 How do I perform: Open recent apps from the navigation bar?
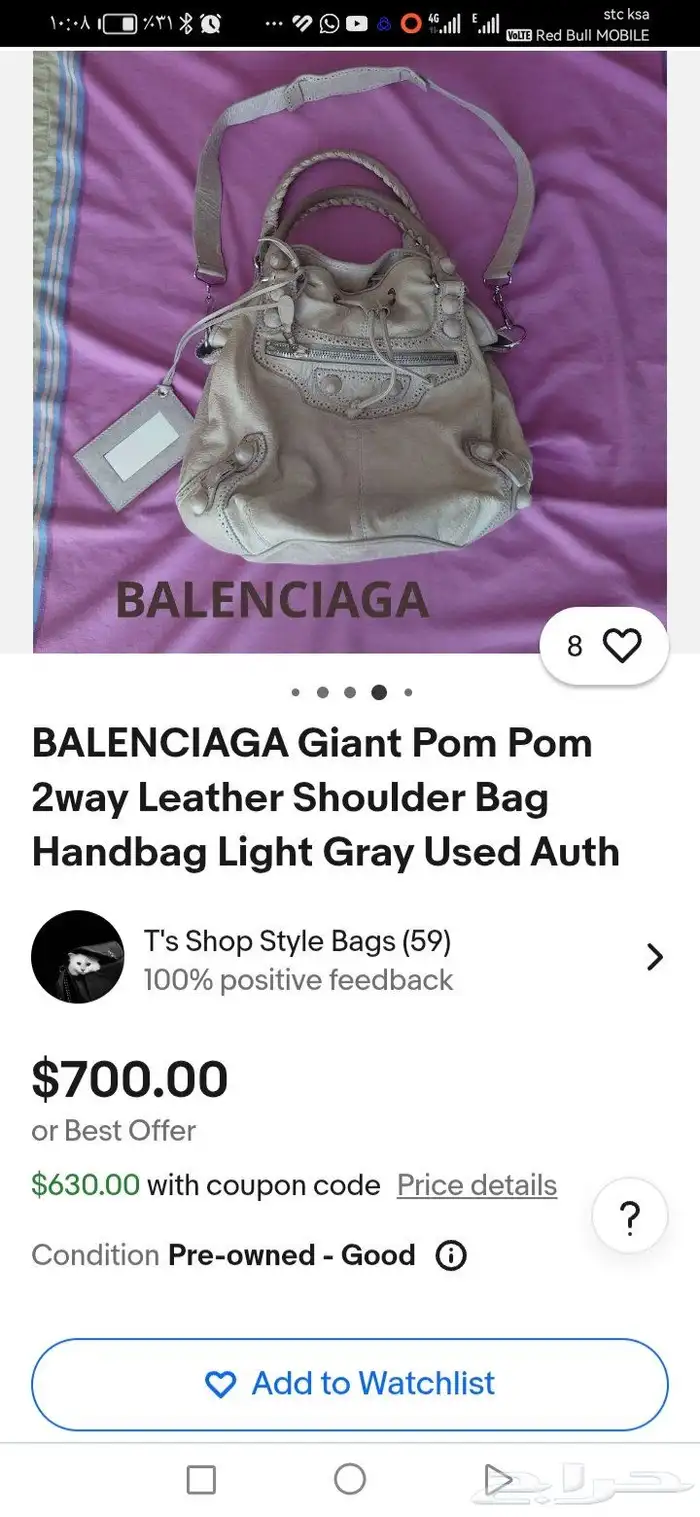[x=201, y=1479]
